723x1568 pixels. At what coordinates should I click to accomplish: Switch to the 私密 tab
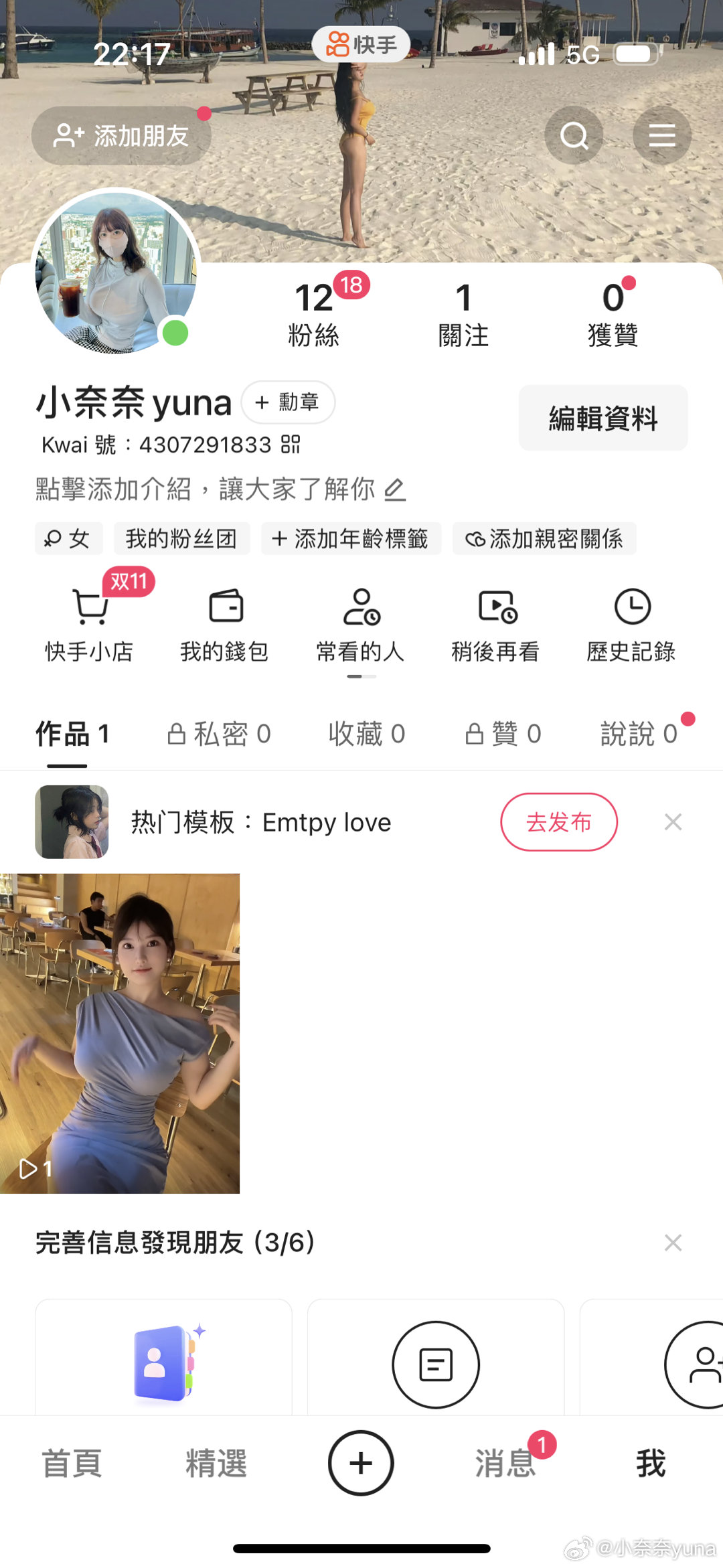click(219, 734)
